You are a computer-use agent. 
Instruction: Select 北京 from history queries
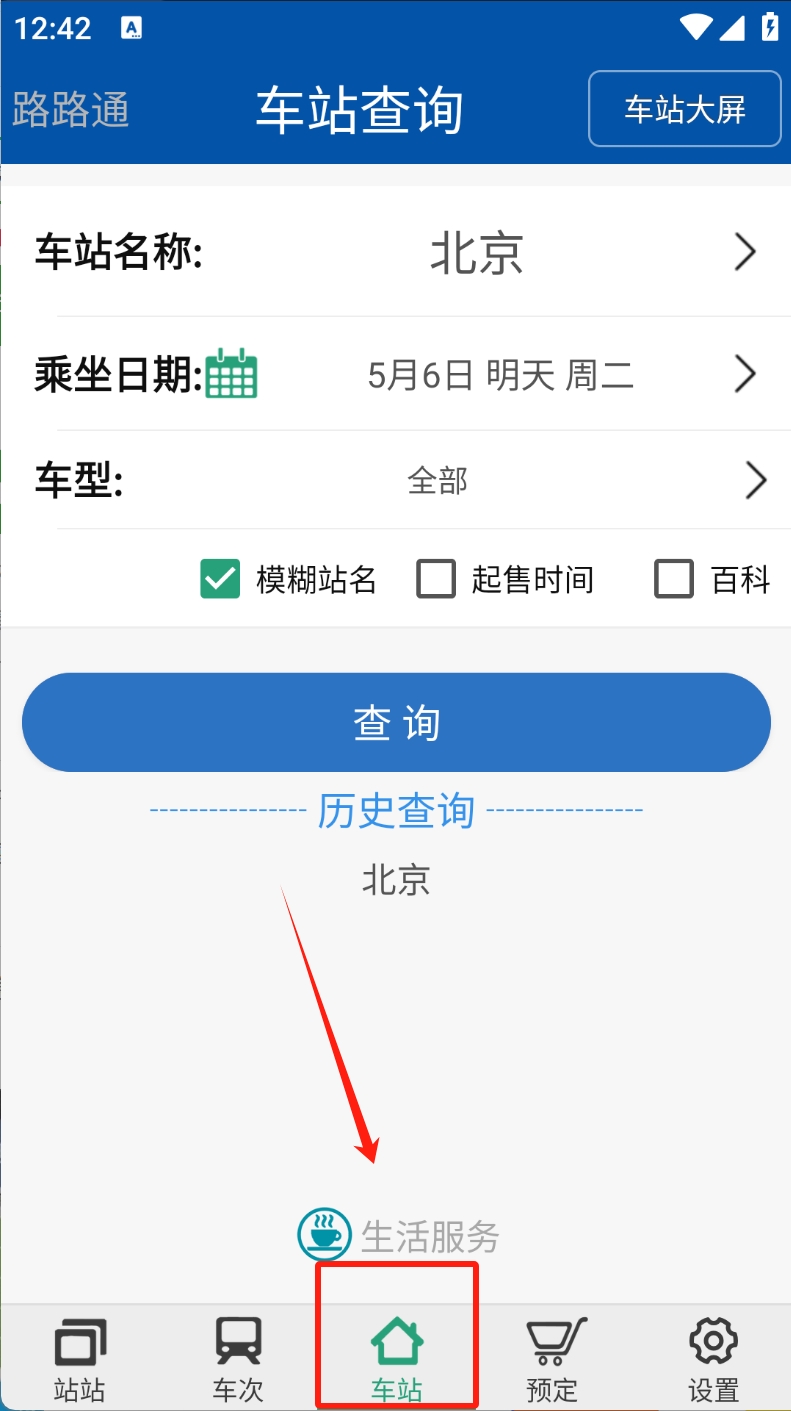396,880
